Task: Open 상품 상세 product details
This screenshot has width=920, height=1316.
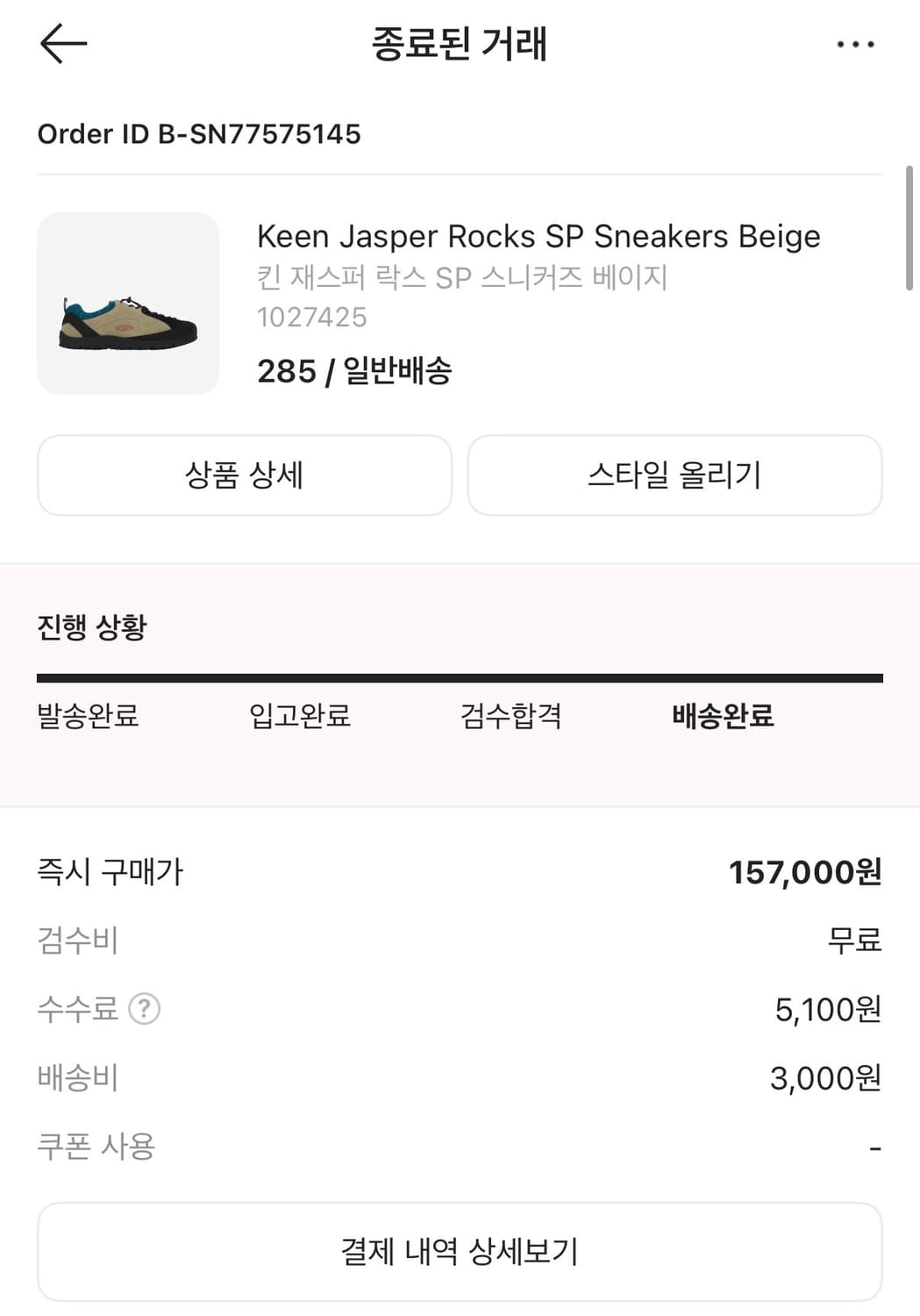Action: [x=244, y=476]
